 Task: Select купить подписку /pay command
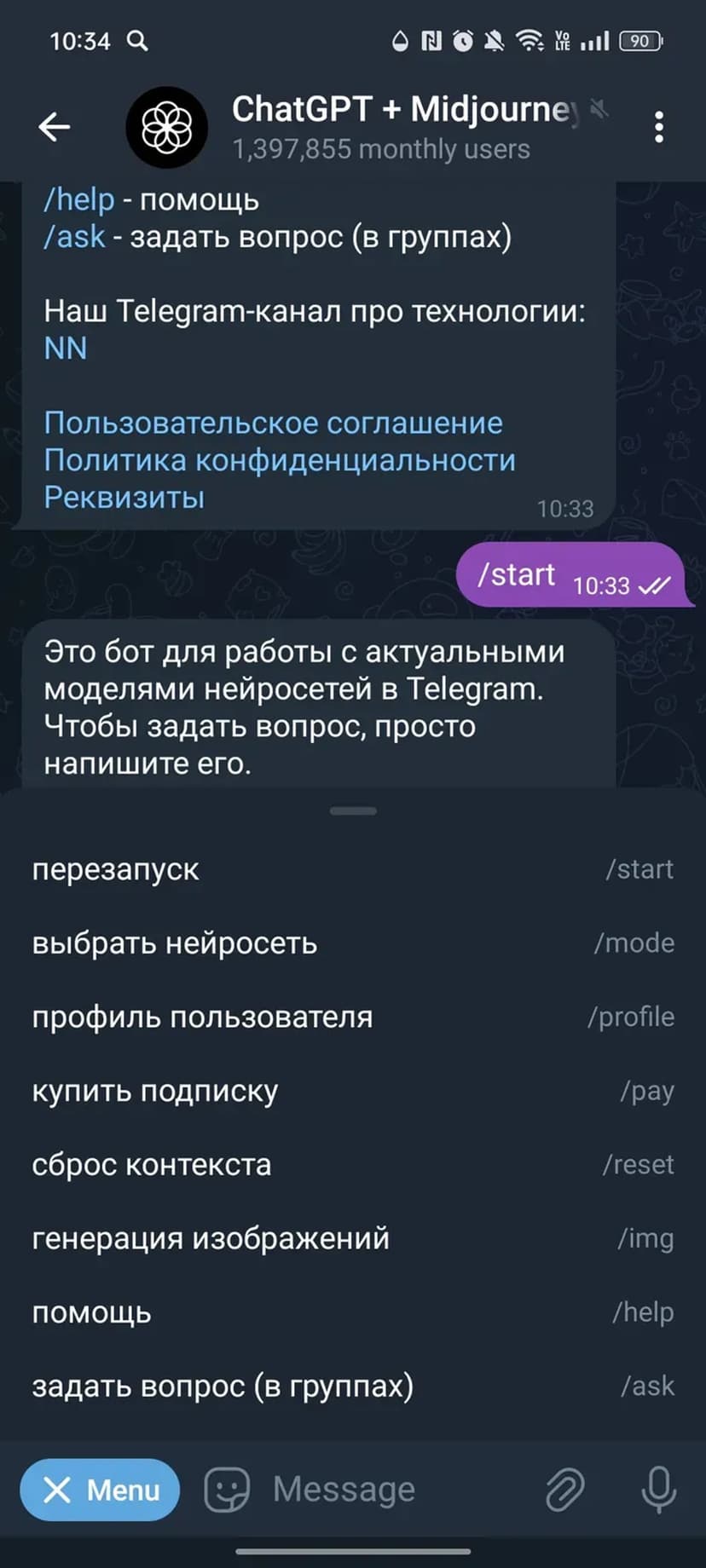(353, 1091)
